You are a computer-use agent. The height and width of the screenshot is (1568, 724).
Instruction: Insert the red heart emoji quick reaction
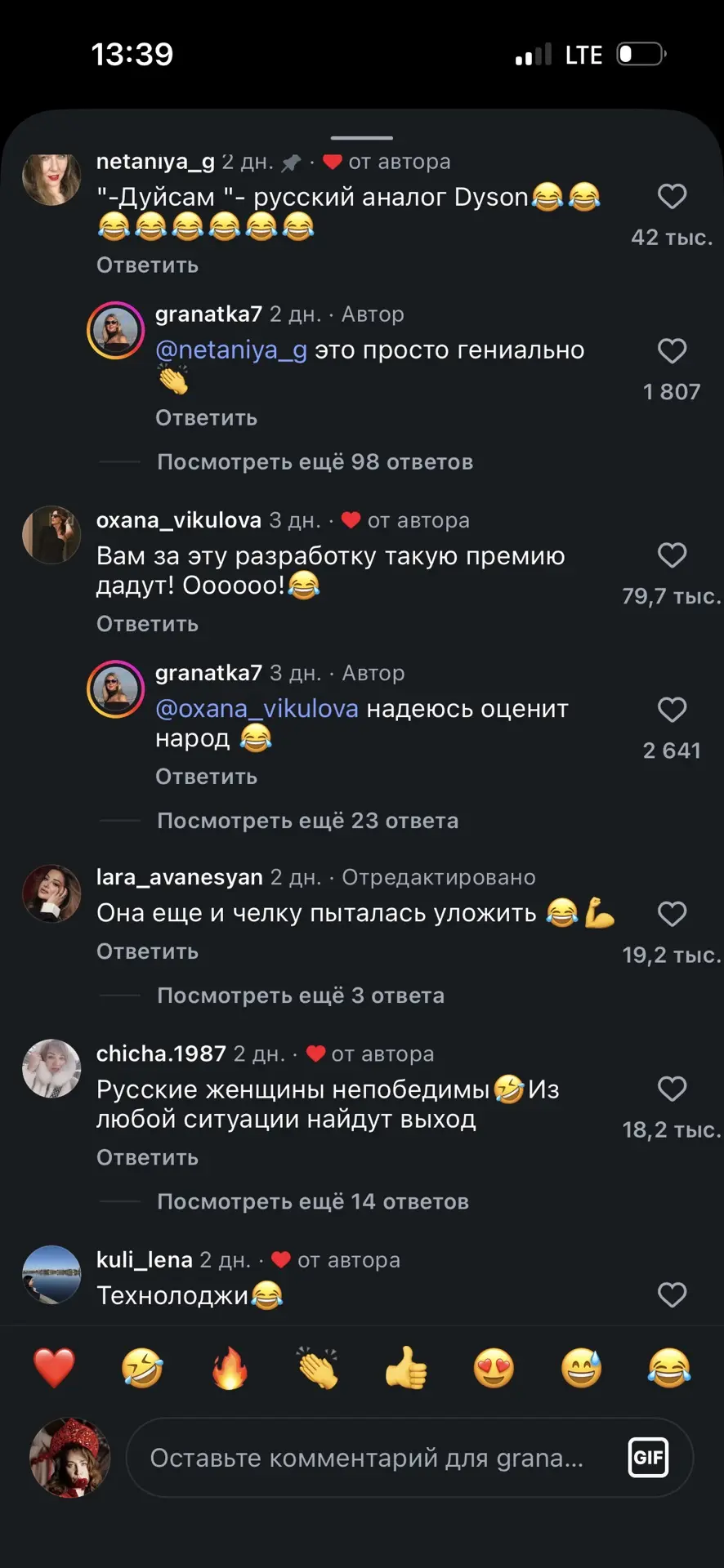point(54,1368)
